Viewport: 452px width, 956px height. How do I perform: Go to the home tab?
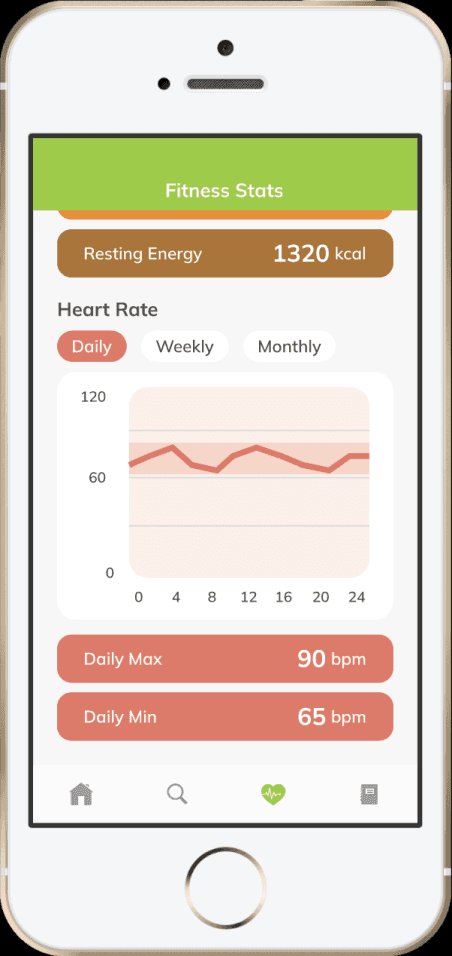tap(81, 794)
